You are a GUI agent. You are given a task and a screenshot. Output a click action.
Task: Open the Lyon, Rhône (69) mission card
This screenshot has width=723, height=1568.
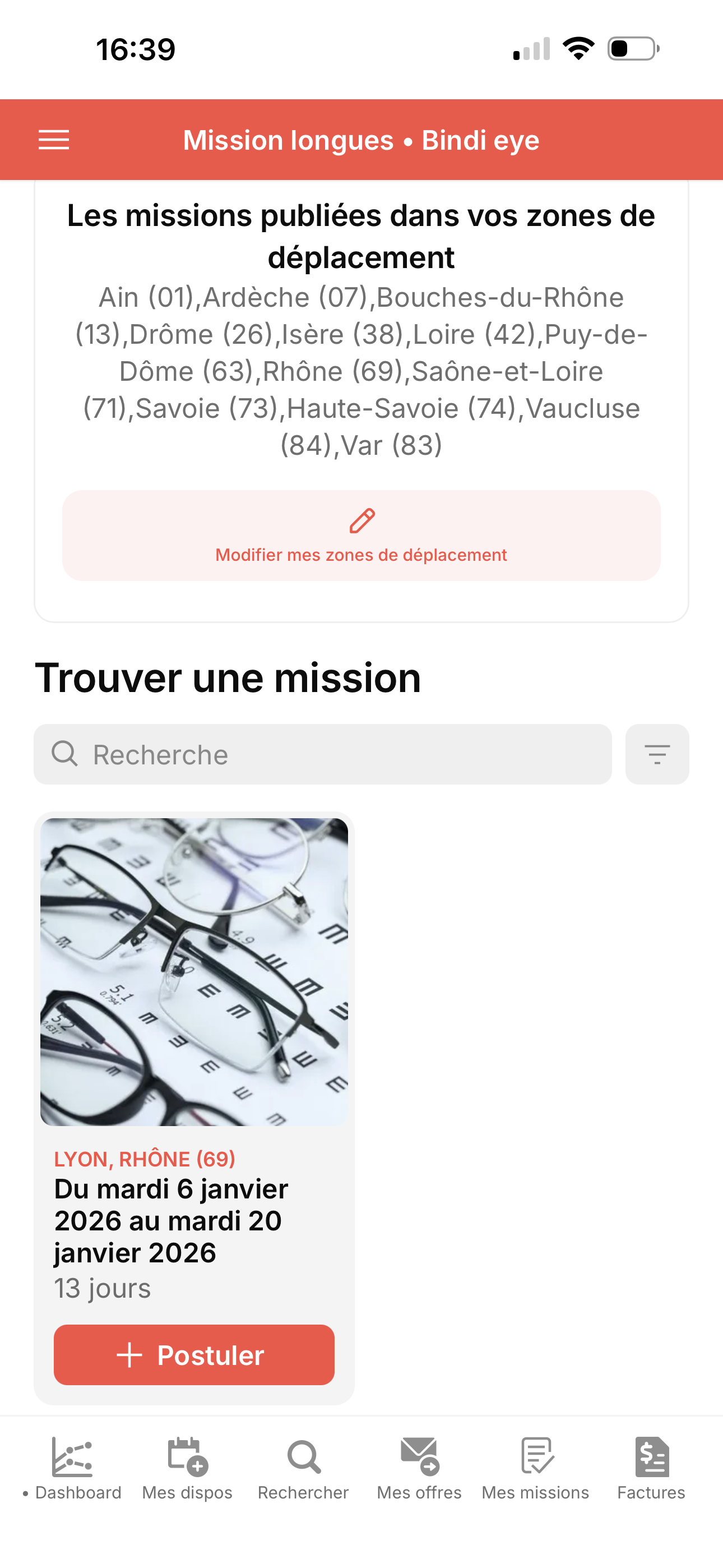(193, 1035)
